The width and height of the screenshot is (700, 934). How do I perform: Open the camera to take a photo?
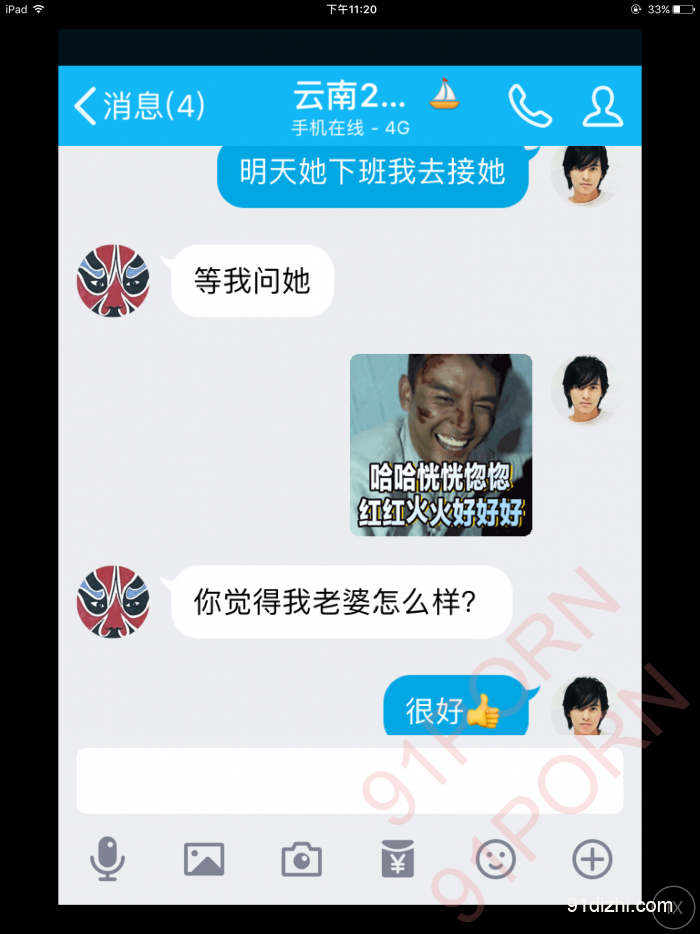coord(301,859)
